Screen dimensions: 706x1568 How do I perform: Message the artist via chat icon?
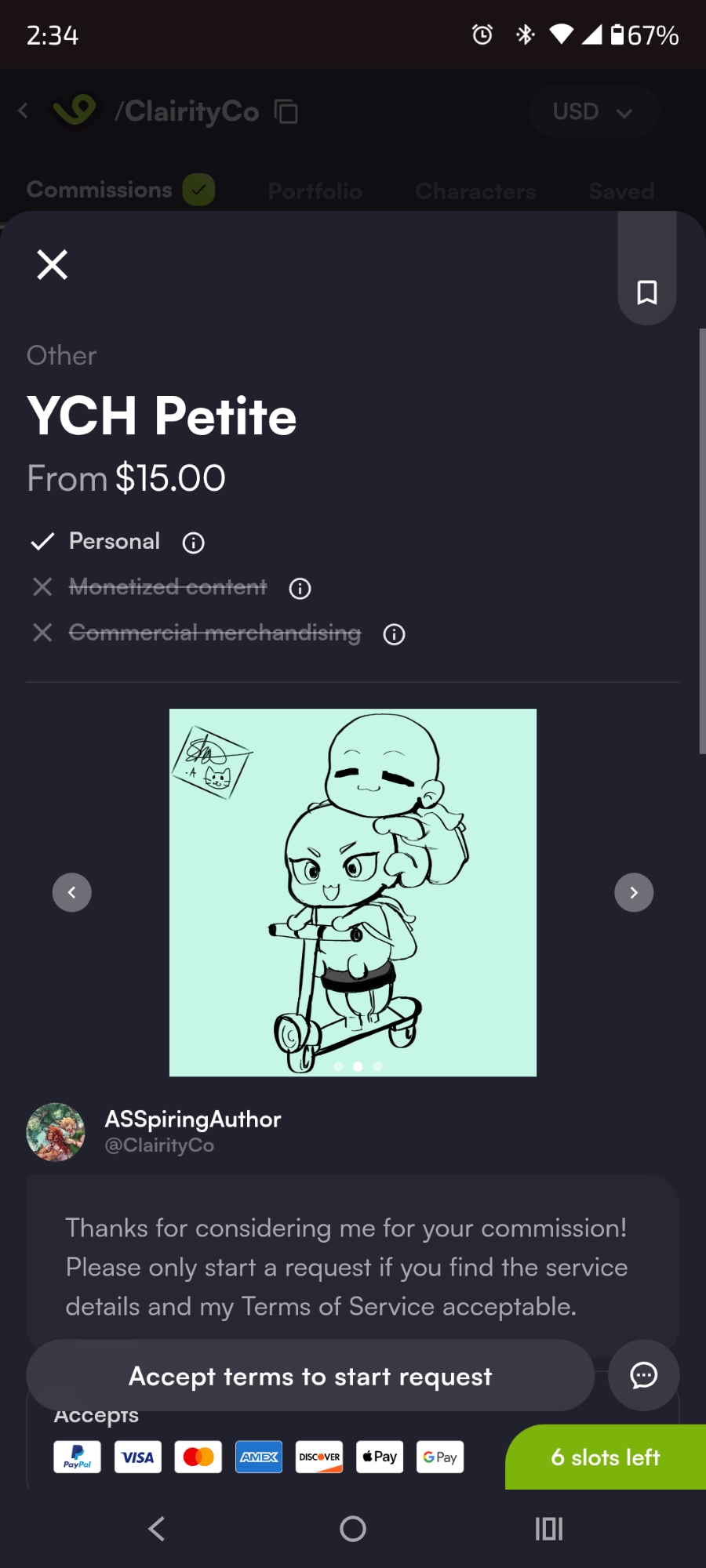[644, 1375]
